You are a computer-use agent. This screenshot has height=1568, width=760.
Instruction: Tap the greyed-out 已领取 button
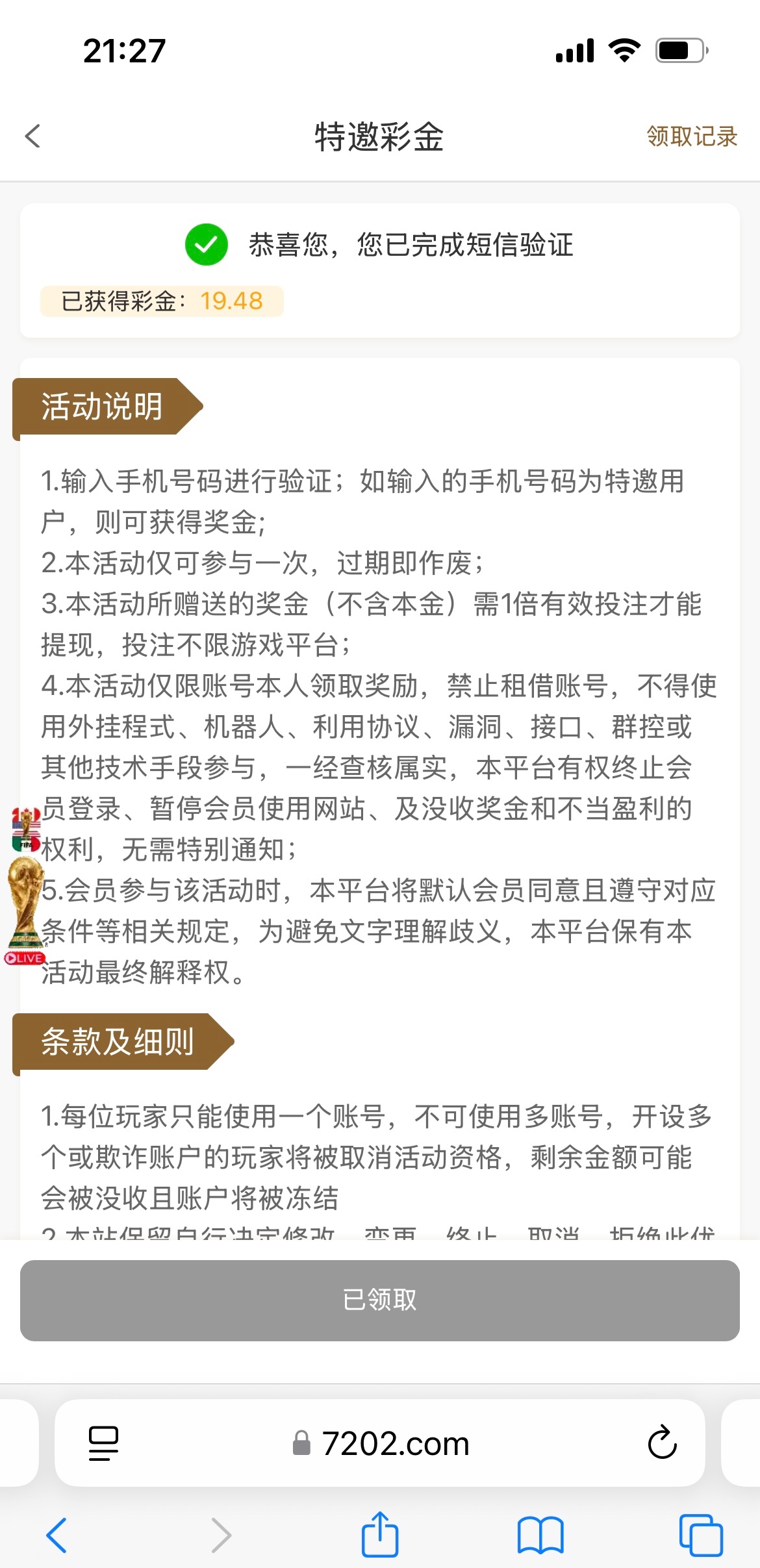point(380,1300)
